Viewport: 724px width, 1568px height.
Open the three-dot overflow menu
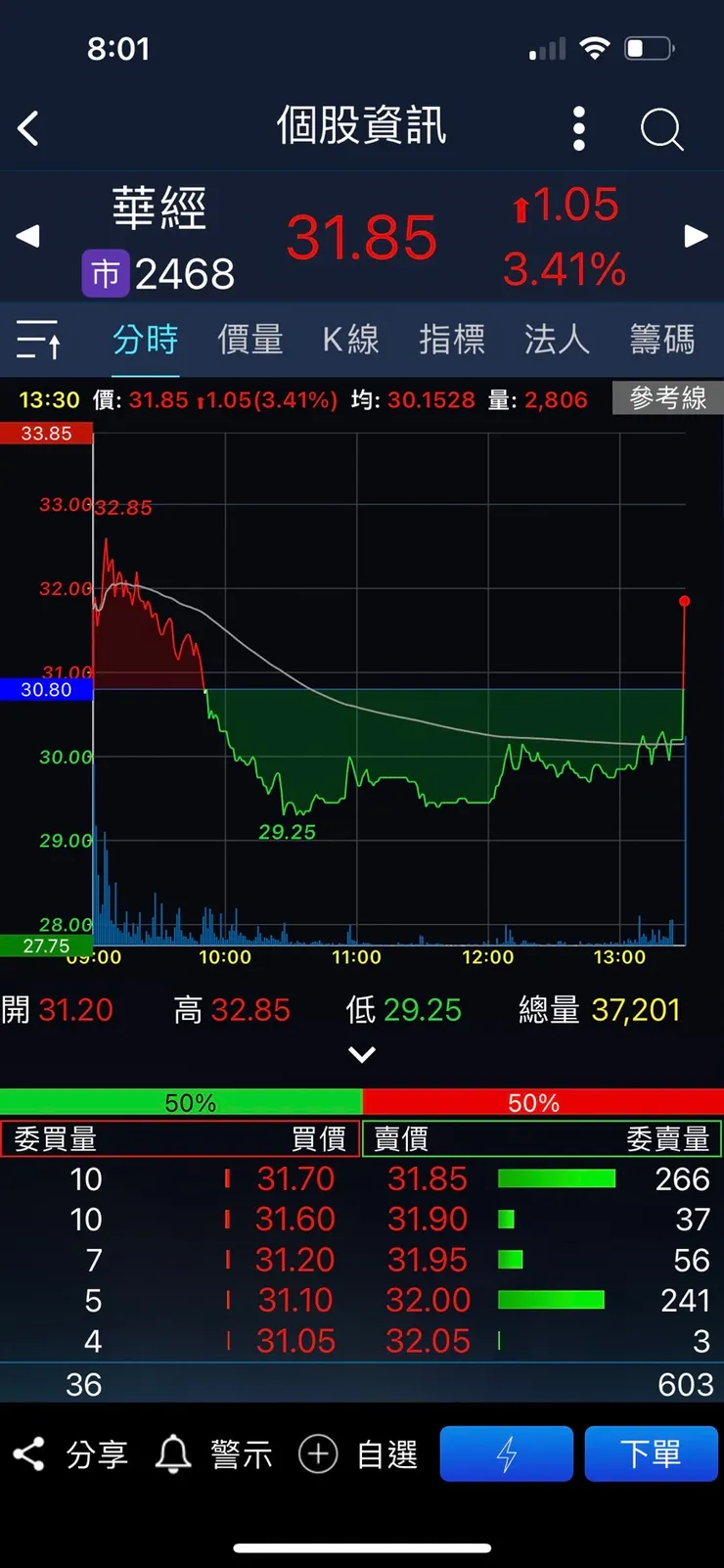[578, 127]
